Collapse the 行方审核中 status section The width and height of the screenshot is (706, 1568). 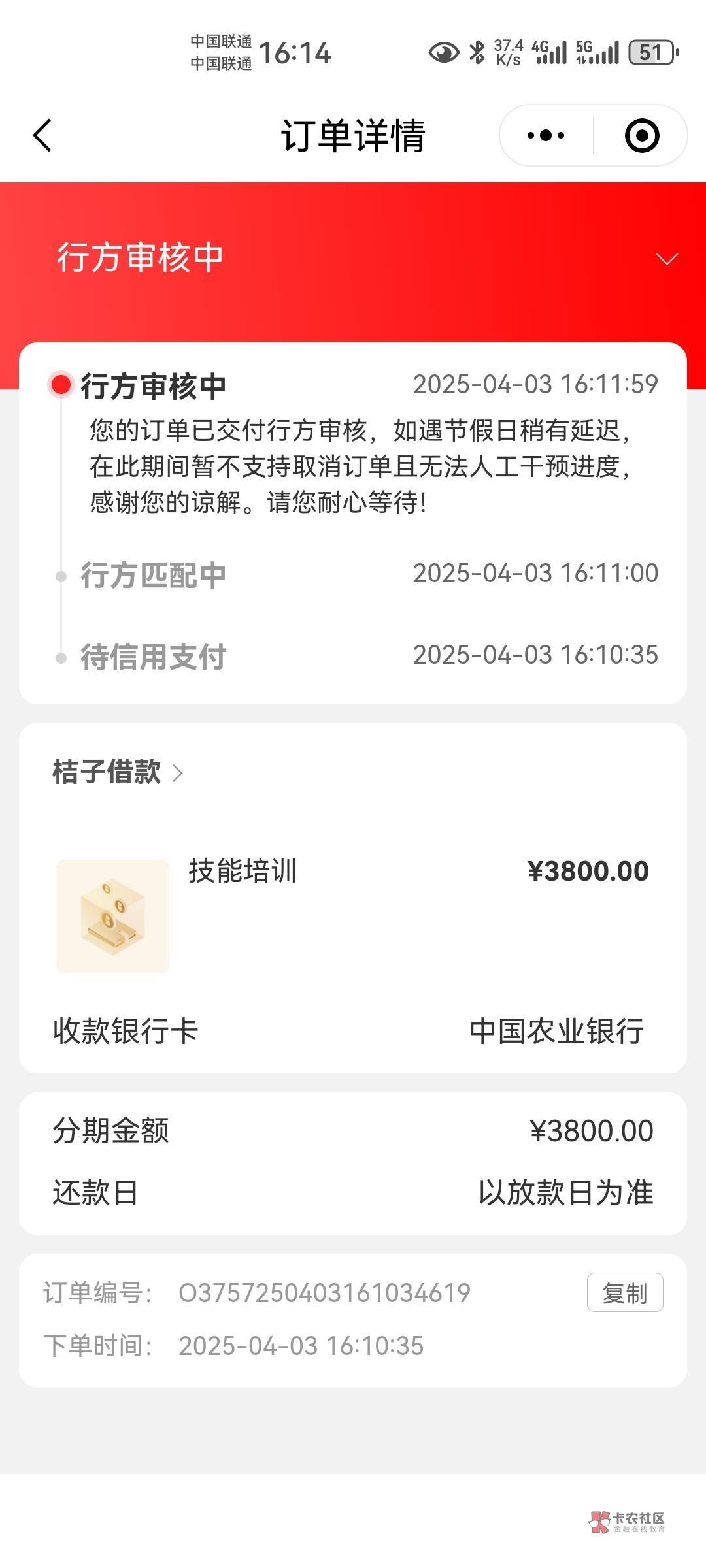click(x=666, y=259)
